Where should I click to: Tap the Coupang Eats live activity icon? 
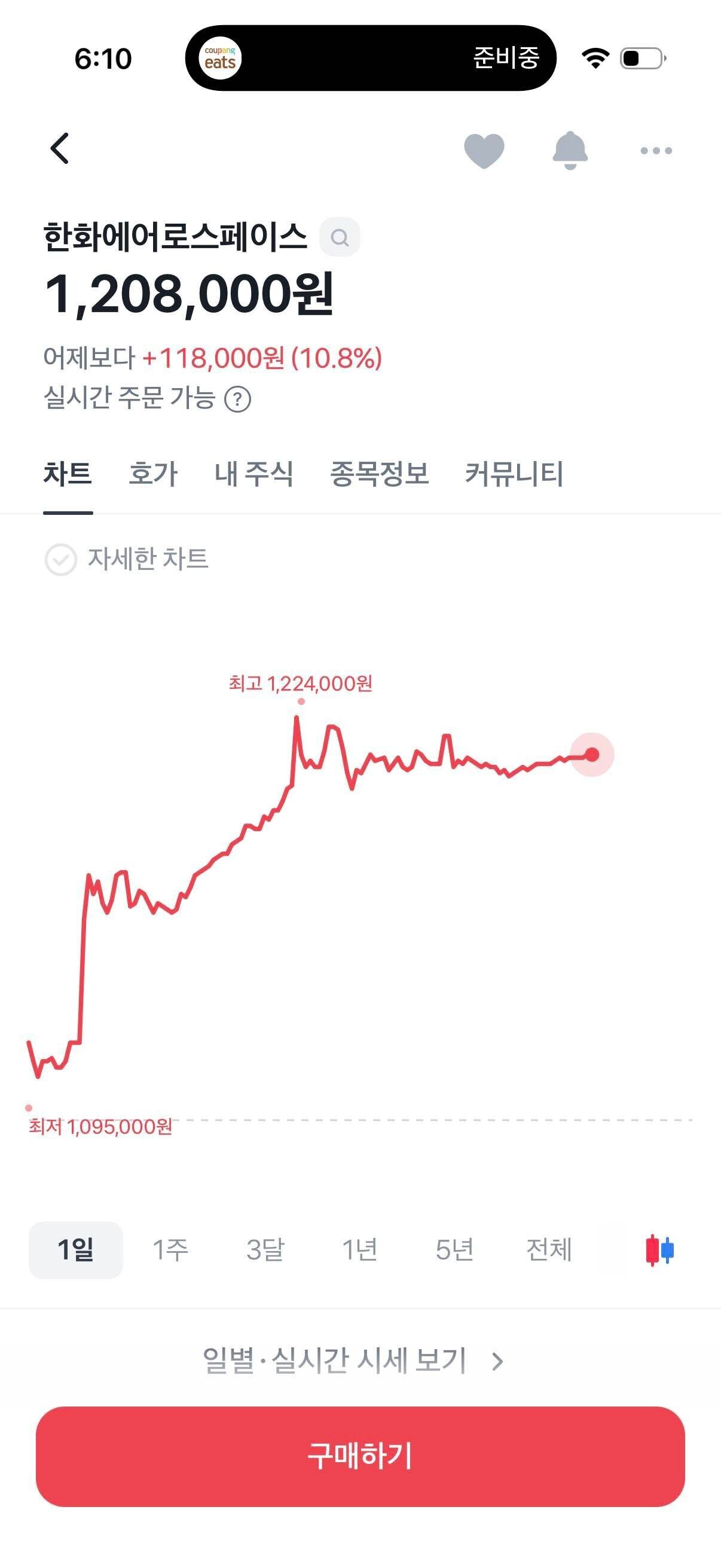point(221,57)
